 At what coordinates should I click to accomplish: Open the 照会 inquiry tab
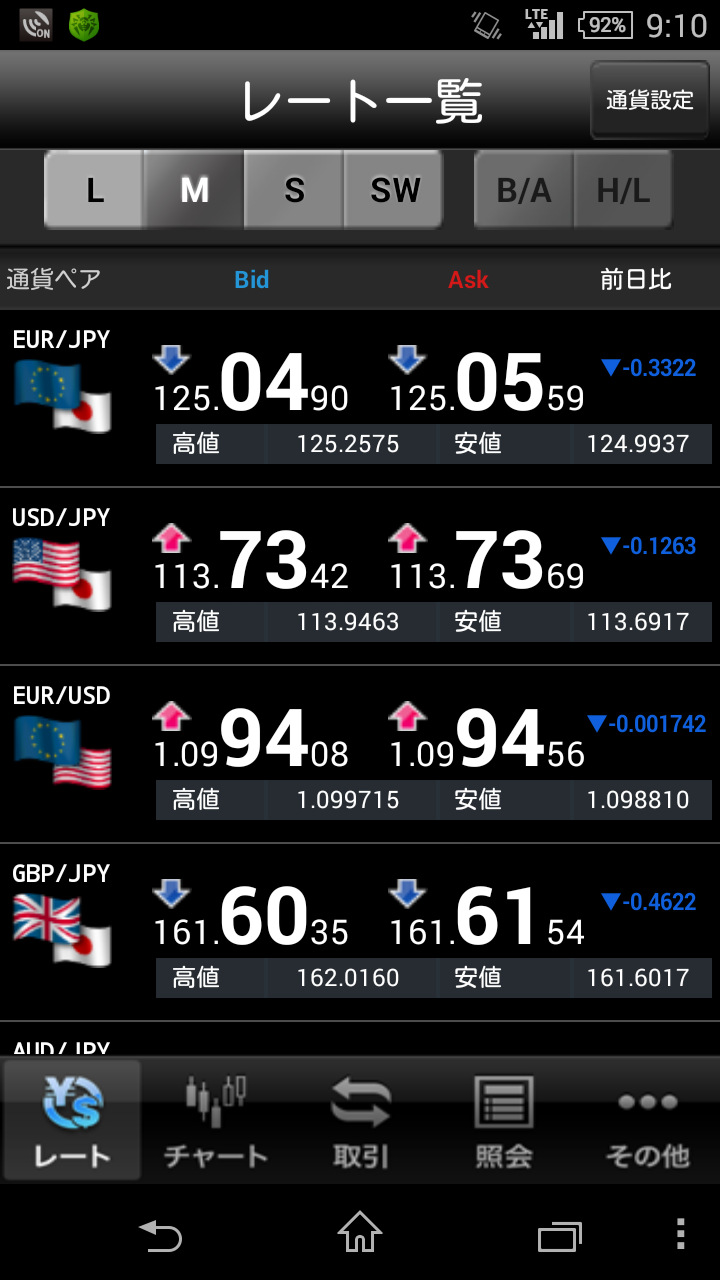pyautogui.click(x=504, y=1121)
